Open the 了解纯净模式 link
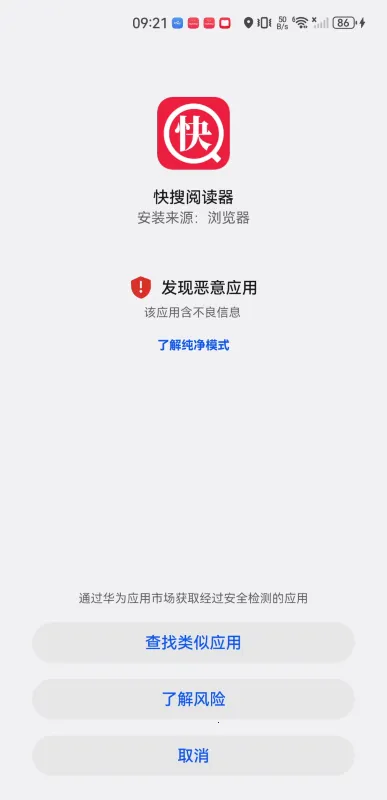The image size is (387, 800). click(x=193, y=345)
